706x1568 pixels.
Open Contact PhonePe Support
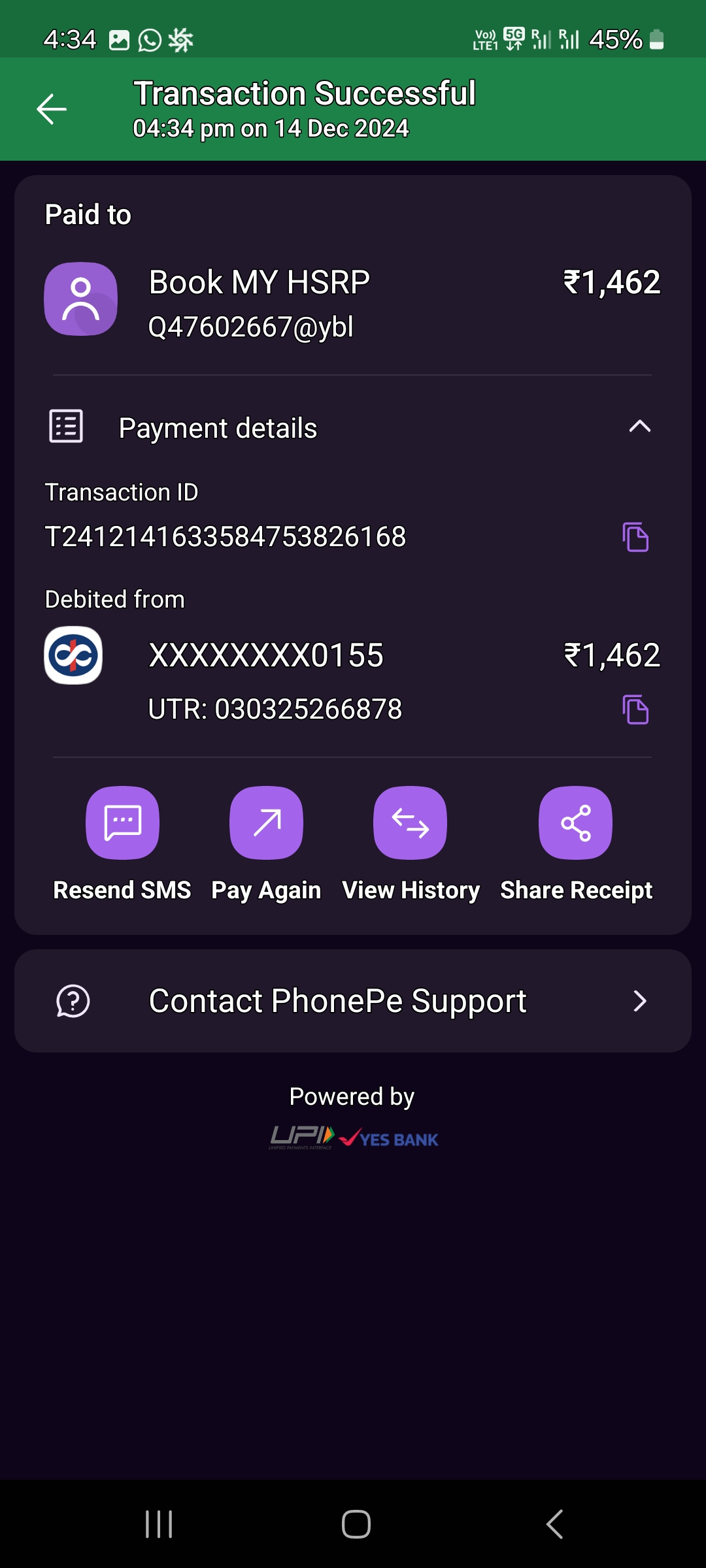[x=353, y=1001]
